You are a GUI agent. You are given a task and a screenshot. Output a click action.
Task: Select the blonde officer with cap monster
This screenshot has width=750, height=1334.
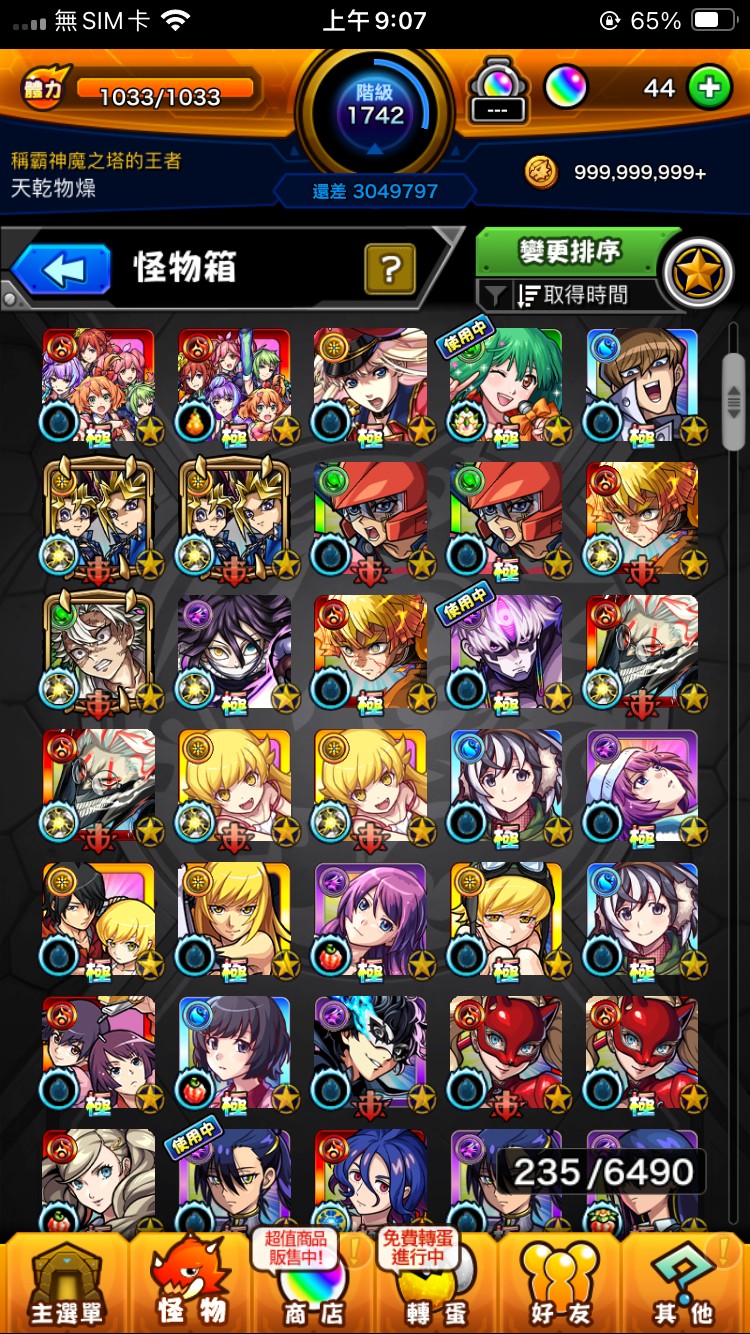coord(370,385)
